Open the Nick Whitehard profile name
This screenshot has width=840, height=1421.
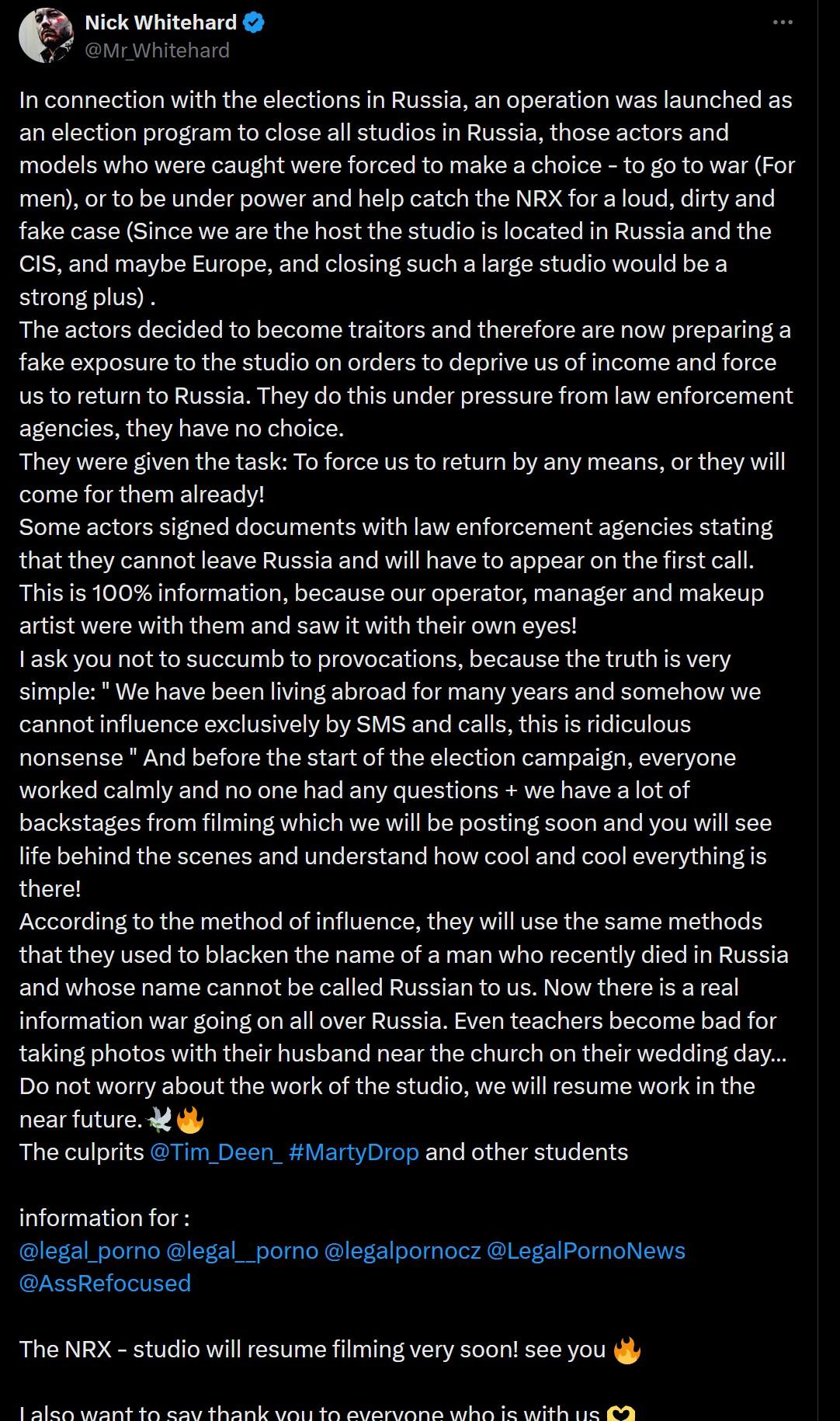161,23
